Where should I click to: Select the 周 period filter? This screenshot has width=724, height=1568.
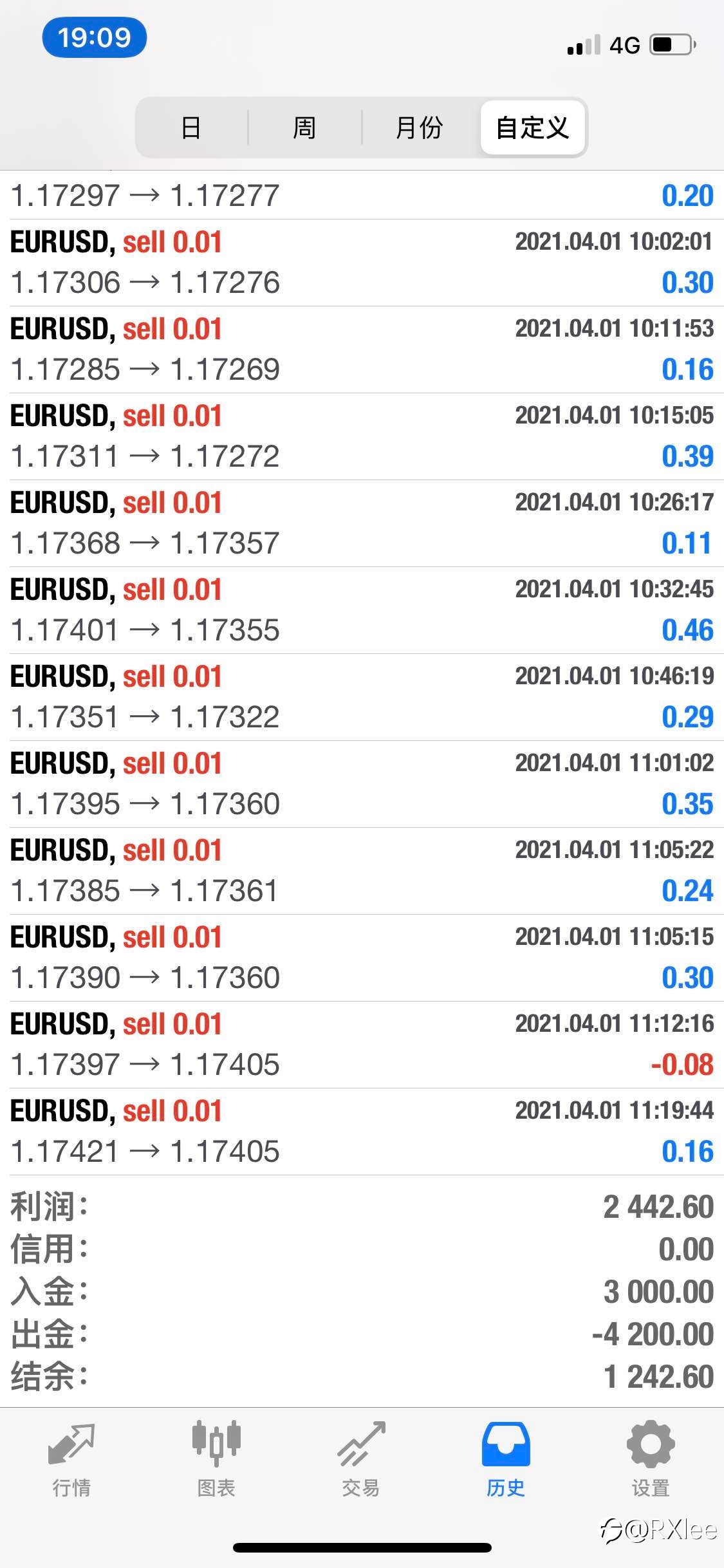tap(304, 127)
